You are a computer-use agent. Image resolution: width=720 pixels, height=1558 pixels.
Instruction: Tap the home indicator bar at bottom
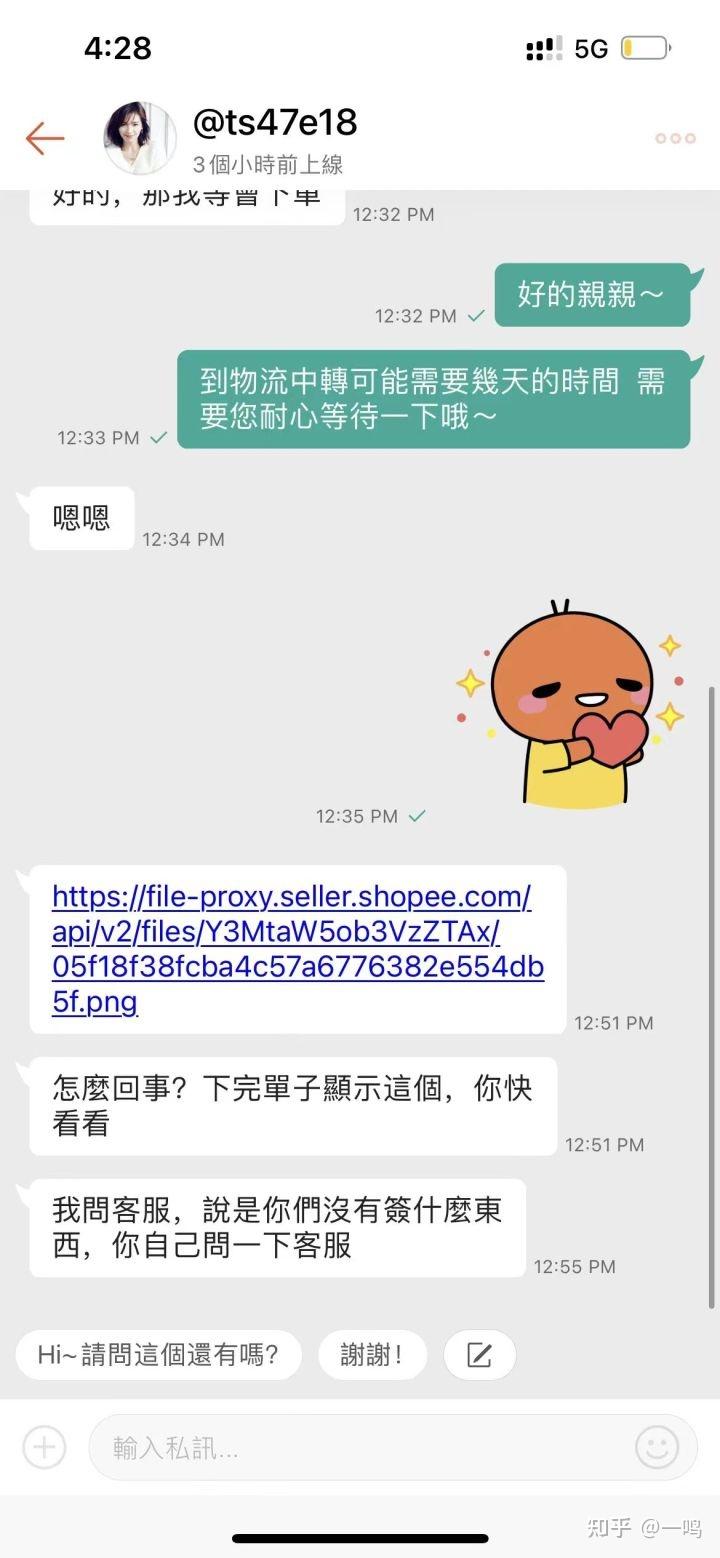click(x=360, y=1540)
